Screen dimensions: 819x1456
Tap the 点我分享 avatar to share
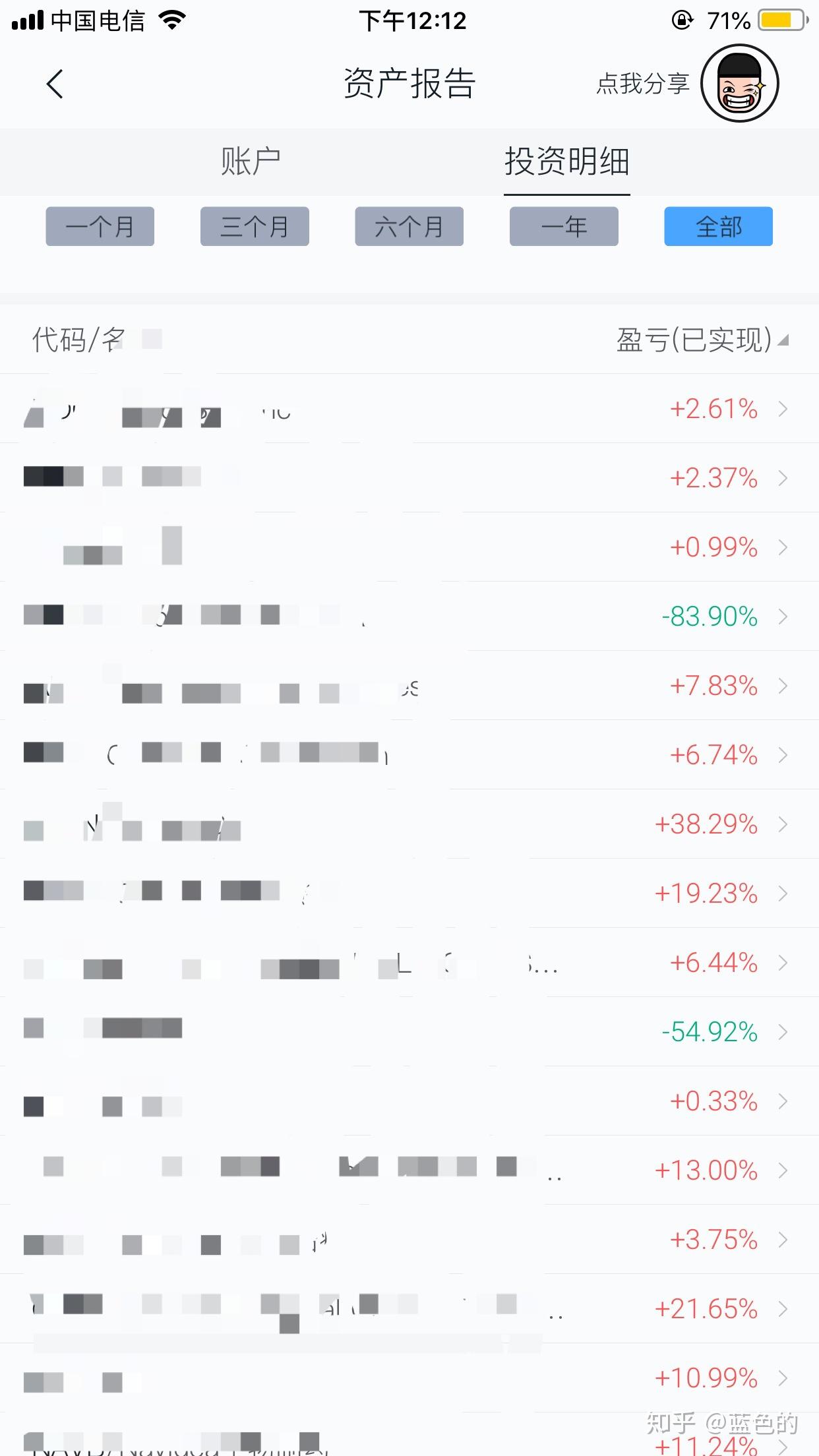739,84
